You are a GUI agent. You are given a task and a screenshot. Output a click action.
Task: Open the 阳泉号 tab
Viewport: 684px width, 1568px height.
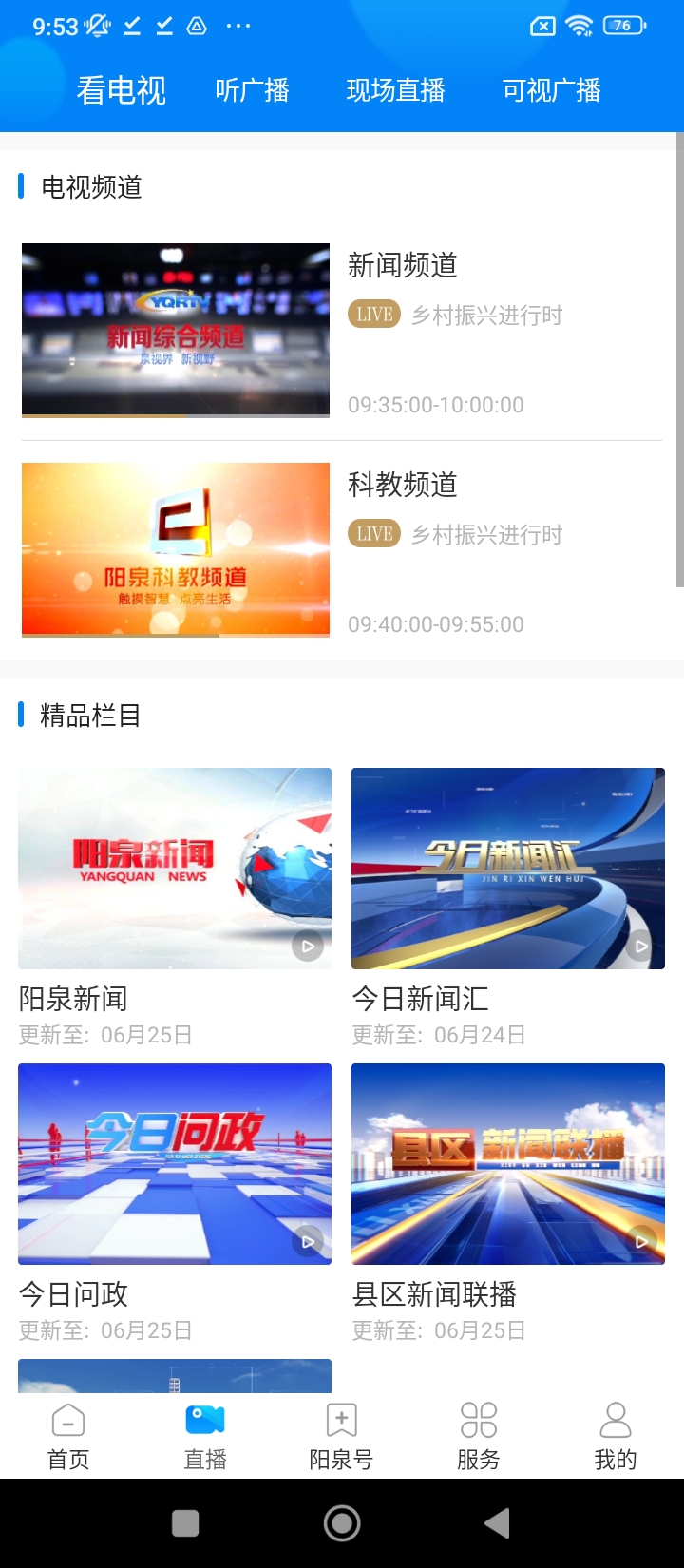(341, 1437)
